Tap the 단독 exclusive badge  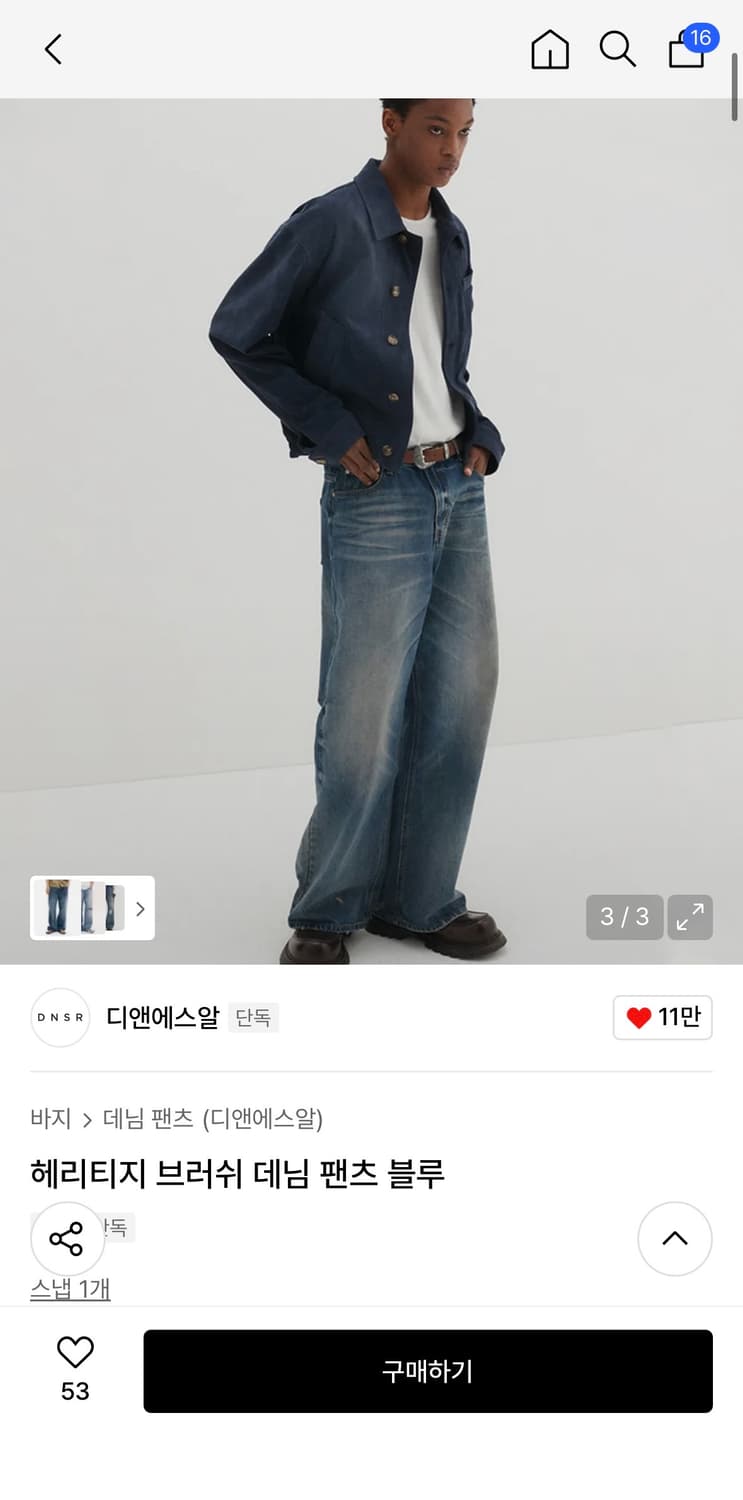pos(253,1017)
